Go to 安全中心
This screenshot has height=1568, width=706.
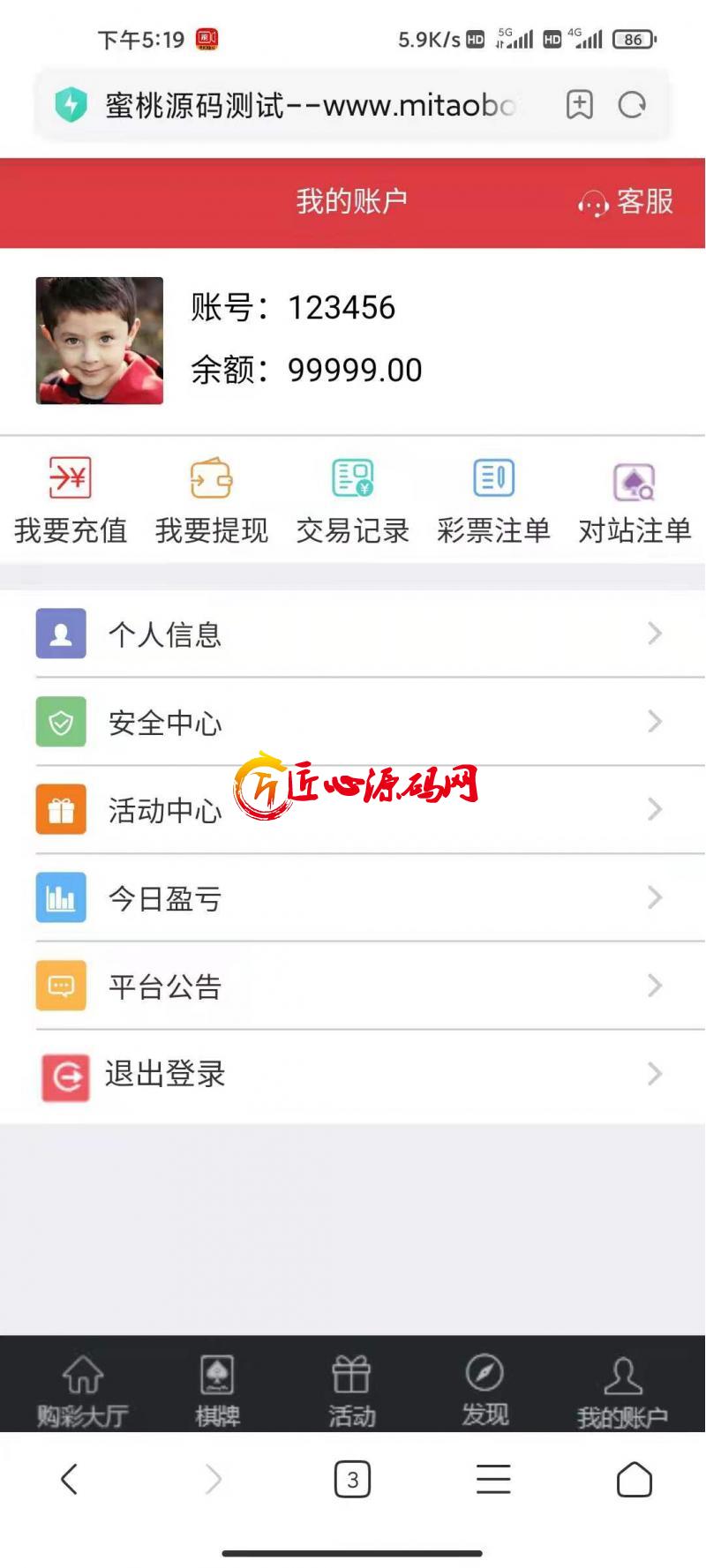[353, 722]
